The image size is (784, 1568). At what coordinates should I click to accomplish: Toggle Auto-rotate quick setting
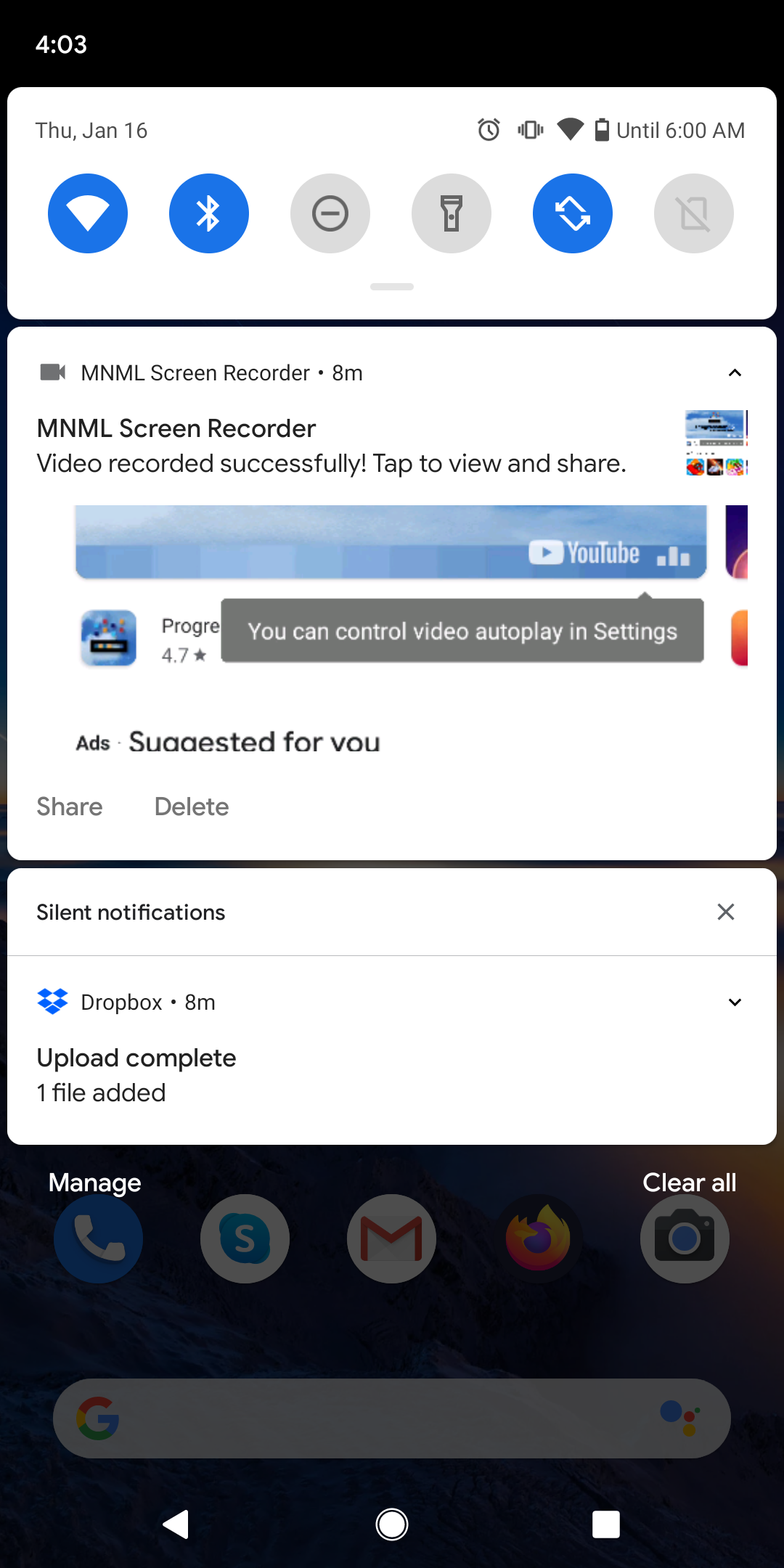572,213
